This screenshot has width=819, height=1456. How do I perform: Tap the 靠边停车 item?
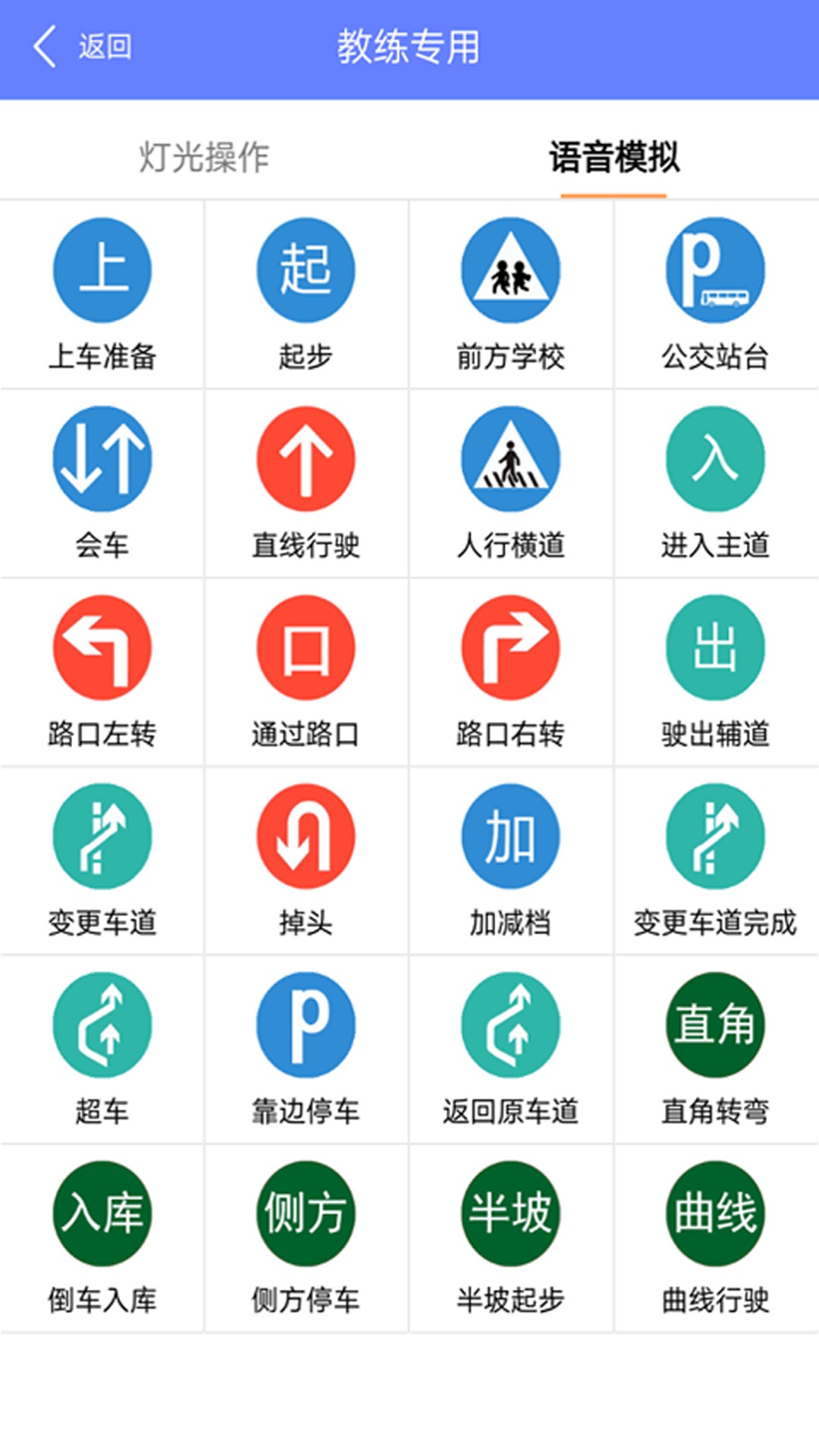pyautogui.click(x=306, y=1050)
